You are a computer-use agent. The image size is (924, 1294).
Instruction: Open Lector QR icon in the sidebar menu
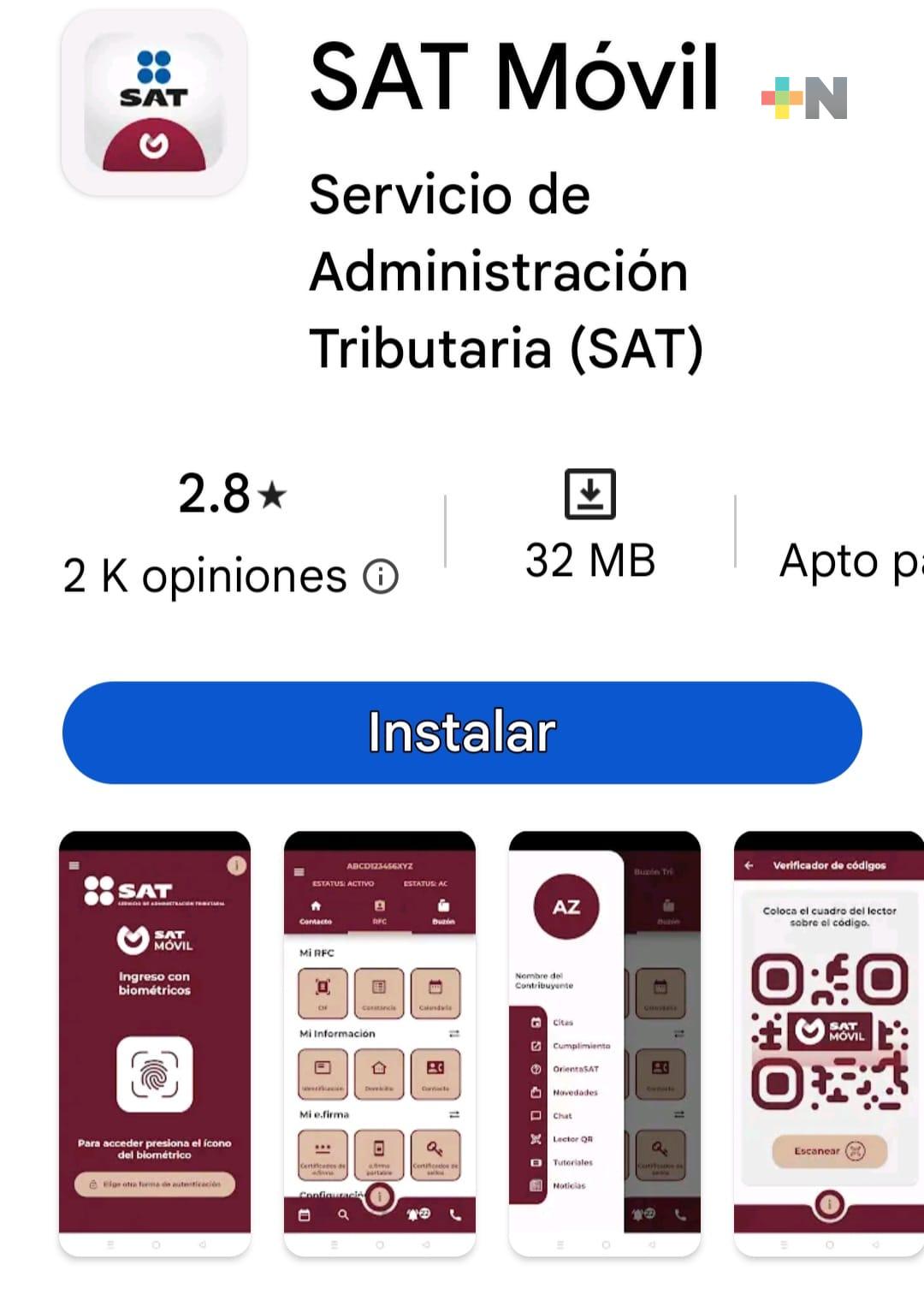pyautogui.click(x=536, y=1139)
